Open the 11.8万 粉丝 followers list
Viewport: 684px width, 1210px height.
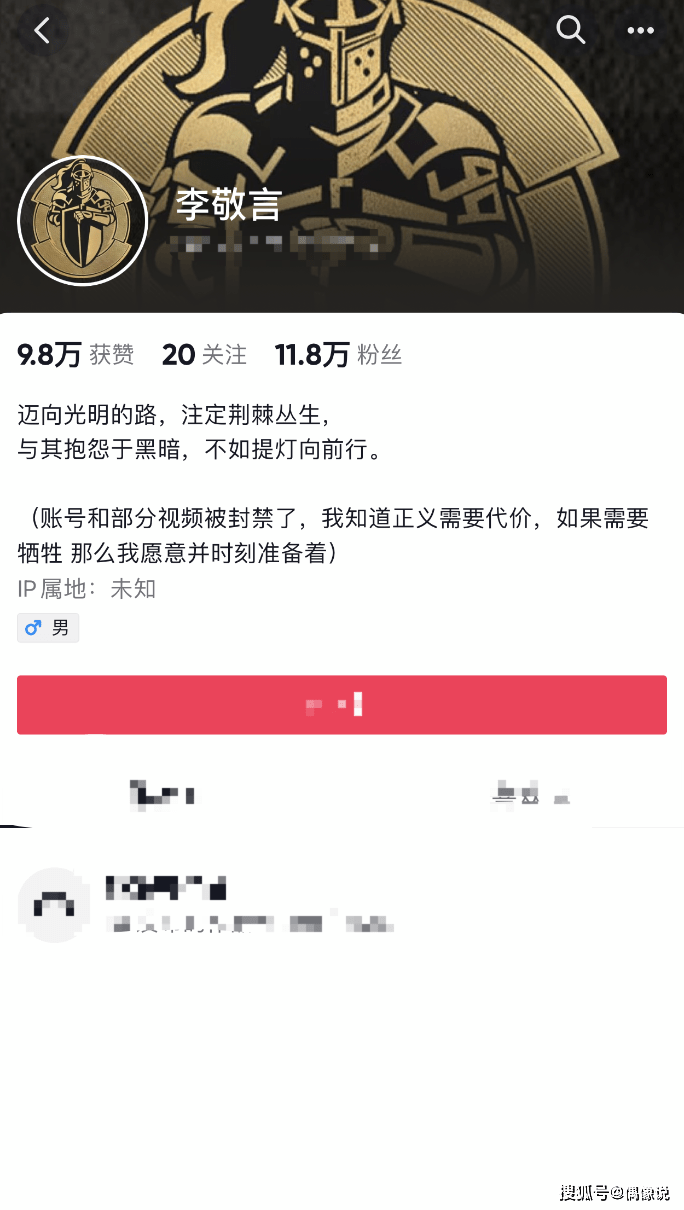pyautogui.click(x=338, y=354)
